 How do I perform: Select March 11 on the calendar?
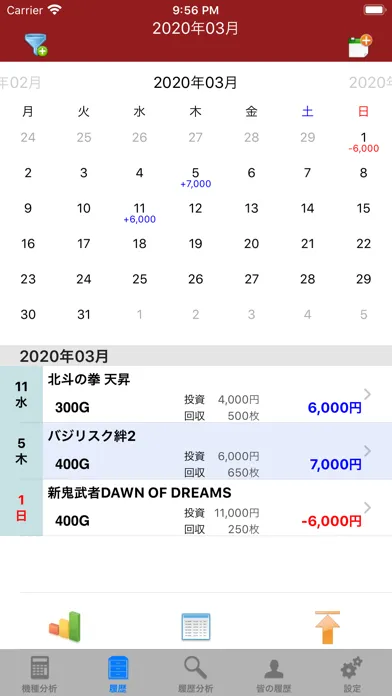tap(139, 213)
